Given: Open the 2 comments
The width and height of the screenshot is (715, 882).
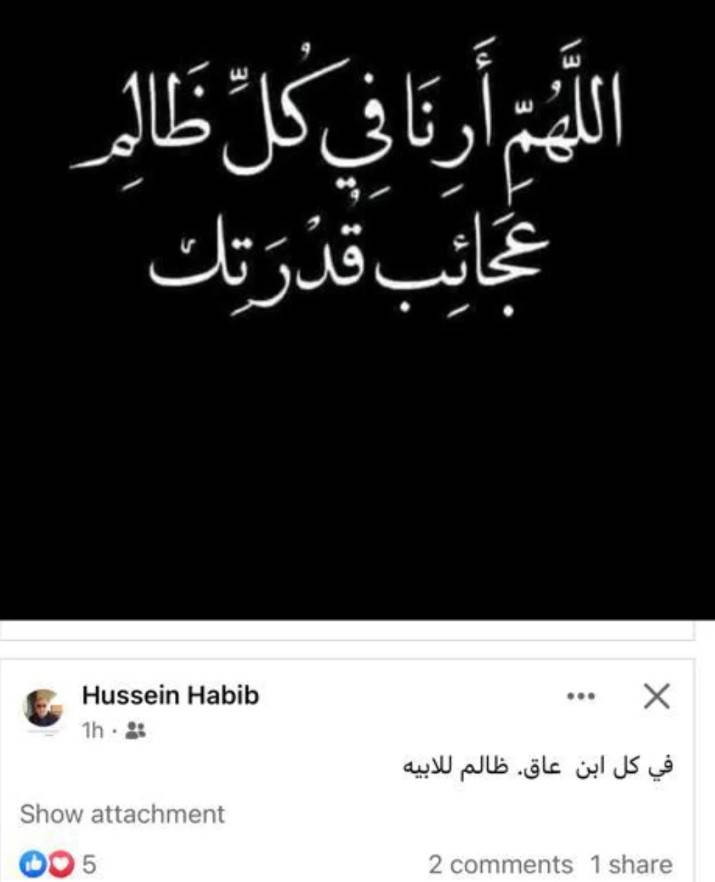Looking at the screenshot, I should pyautogui.click(x=501, y=864).
